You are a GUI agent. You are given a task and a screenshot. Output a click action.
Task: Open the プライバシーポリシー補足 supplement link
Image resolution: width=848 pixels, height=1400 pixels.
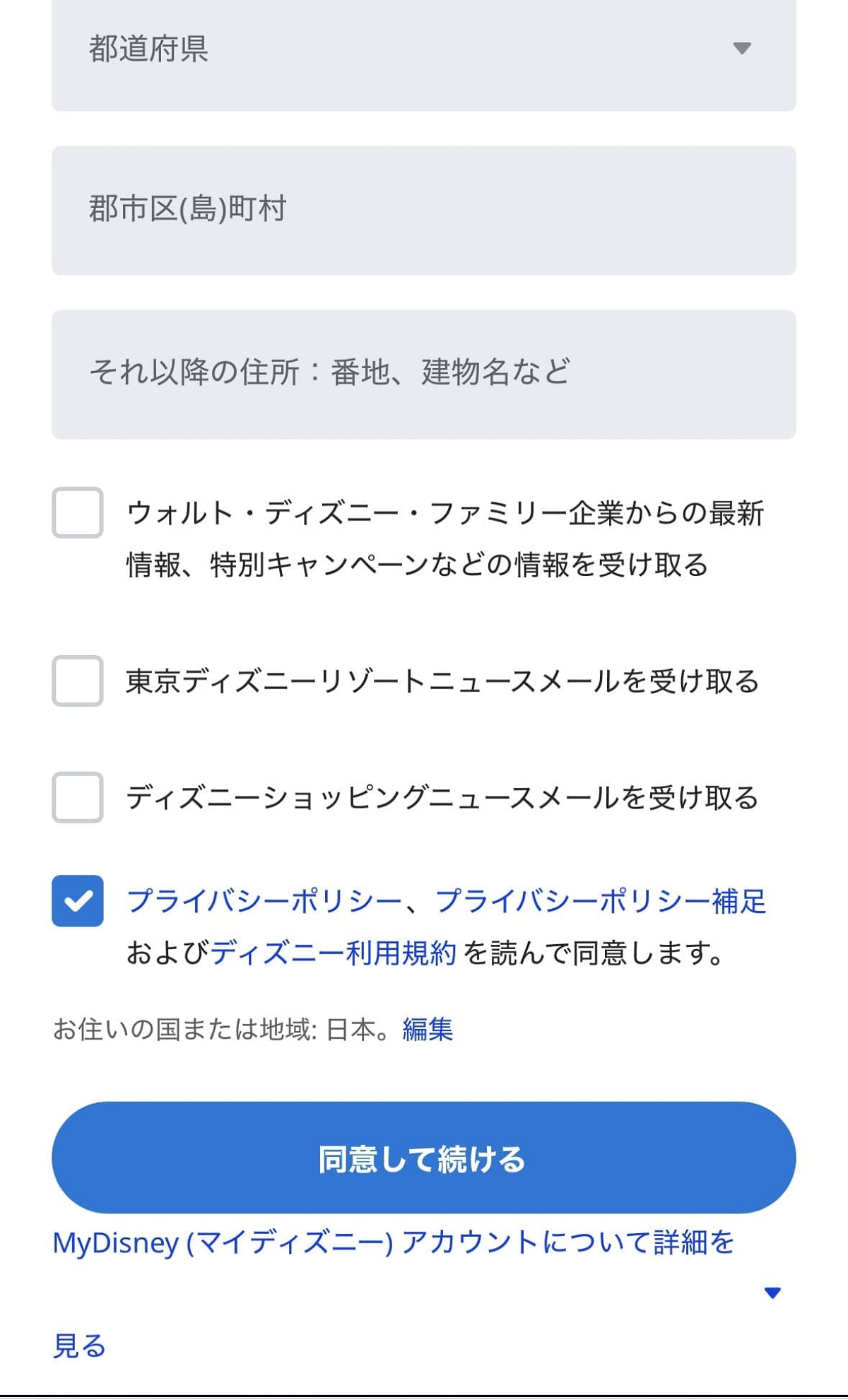[x=601, y=901]
